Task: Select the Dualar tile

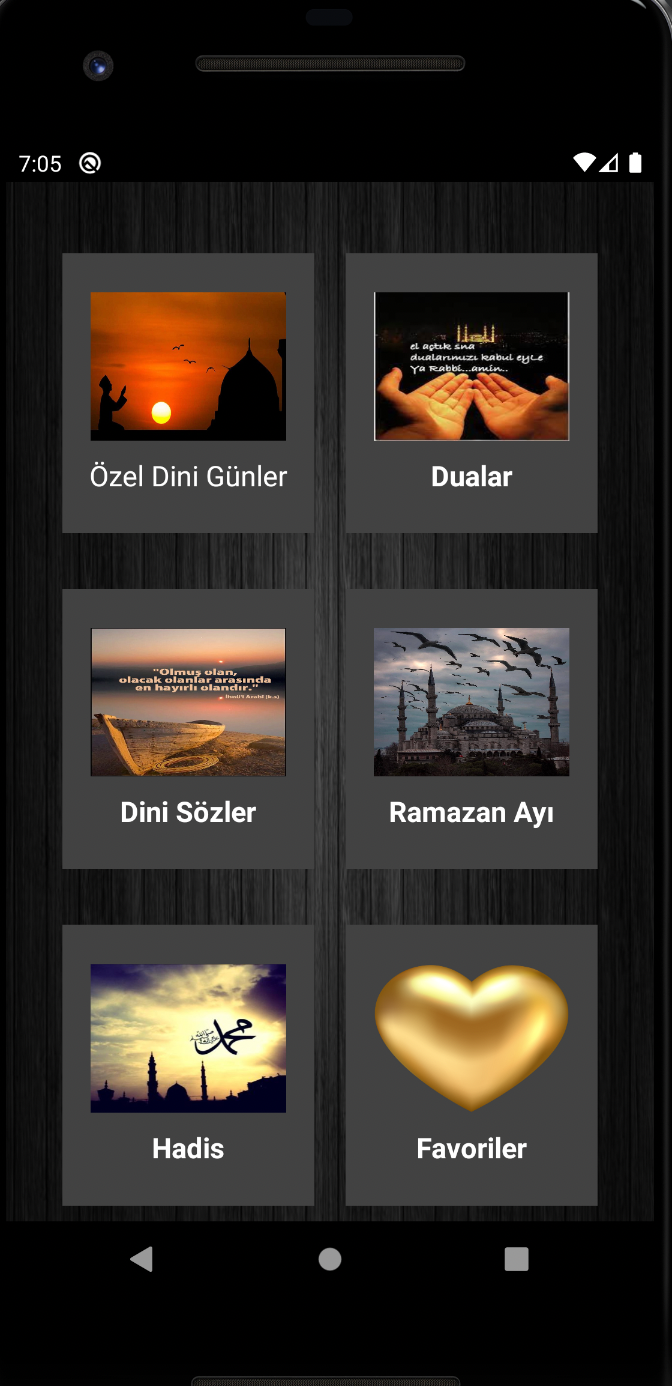Action: [x=471, y=392]
